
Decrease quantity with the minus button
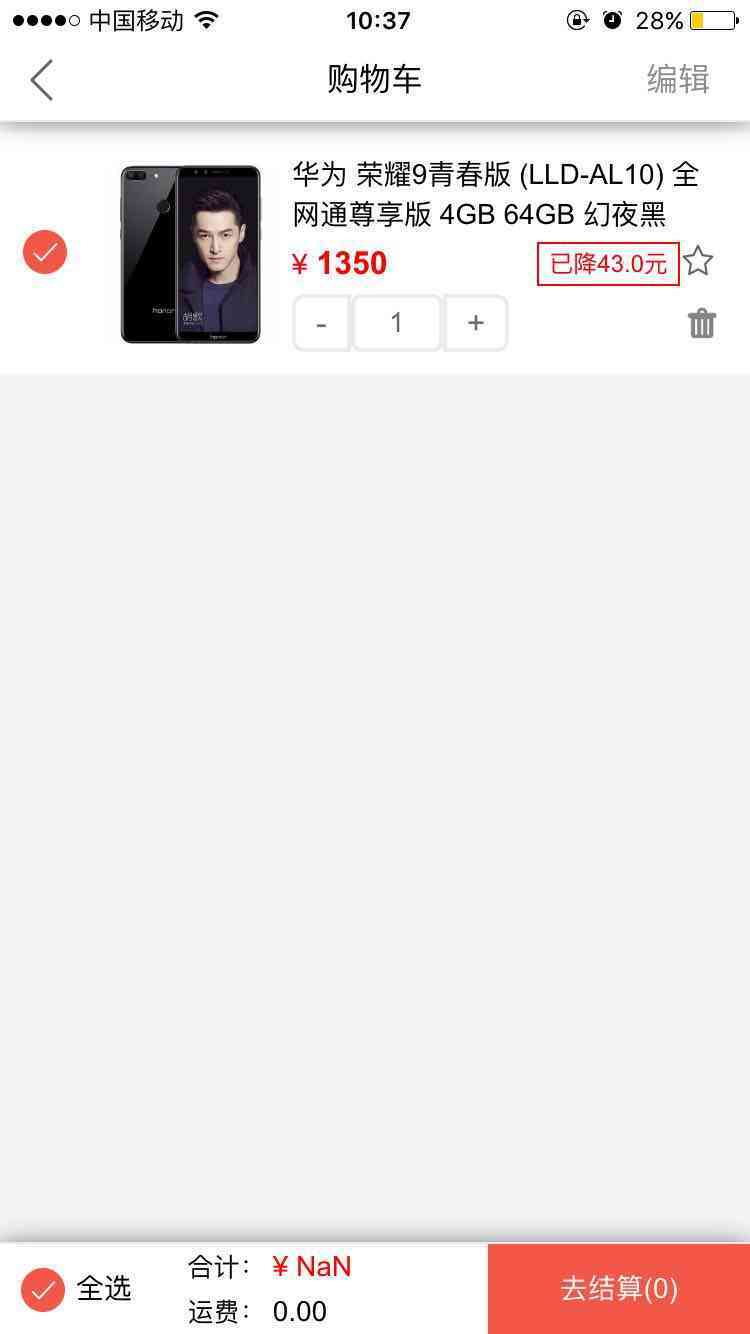321,323
